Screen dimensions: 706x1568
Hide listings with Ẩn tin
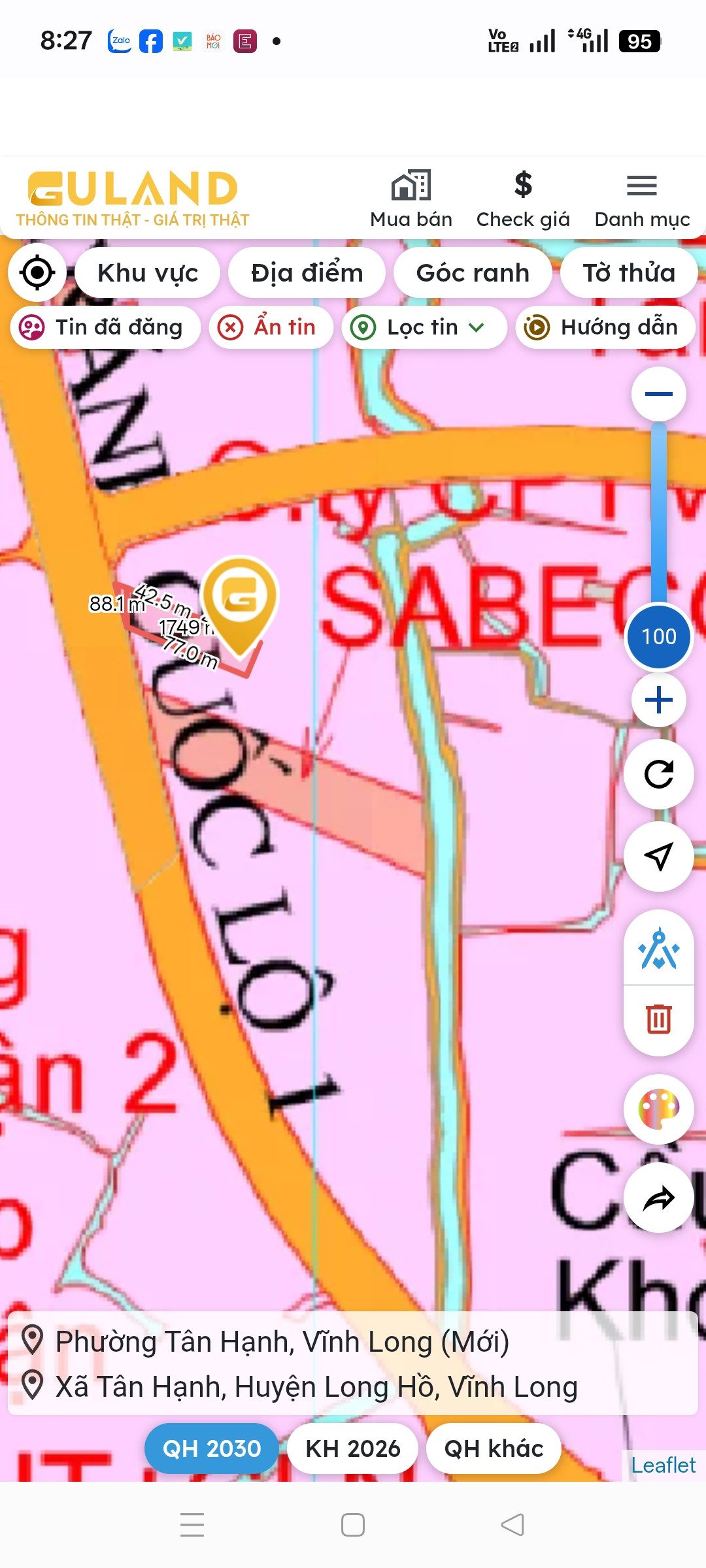pyautogui.click(x=271, y=327)
